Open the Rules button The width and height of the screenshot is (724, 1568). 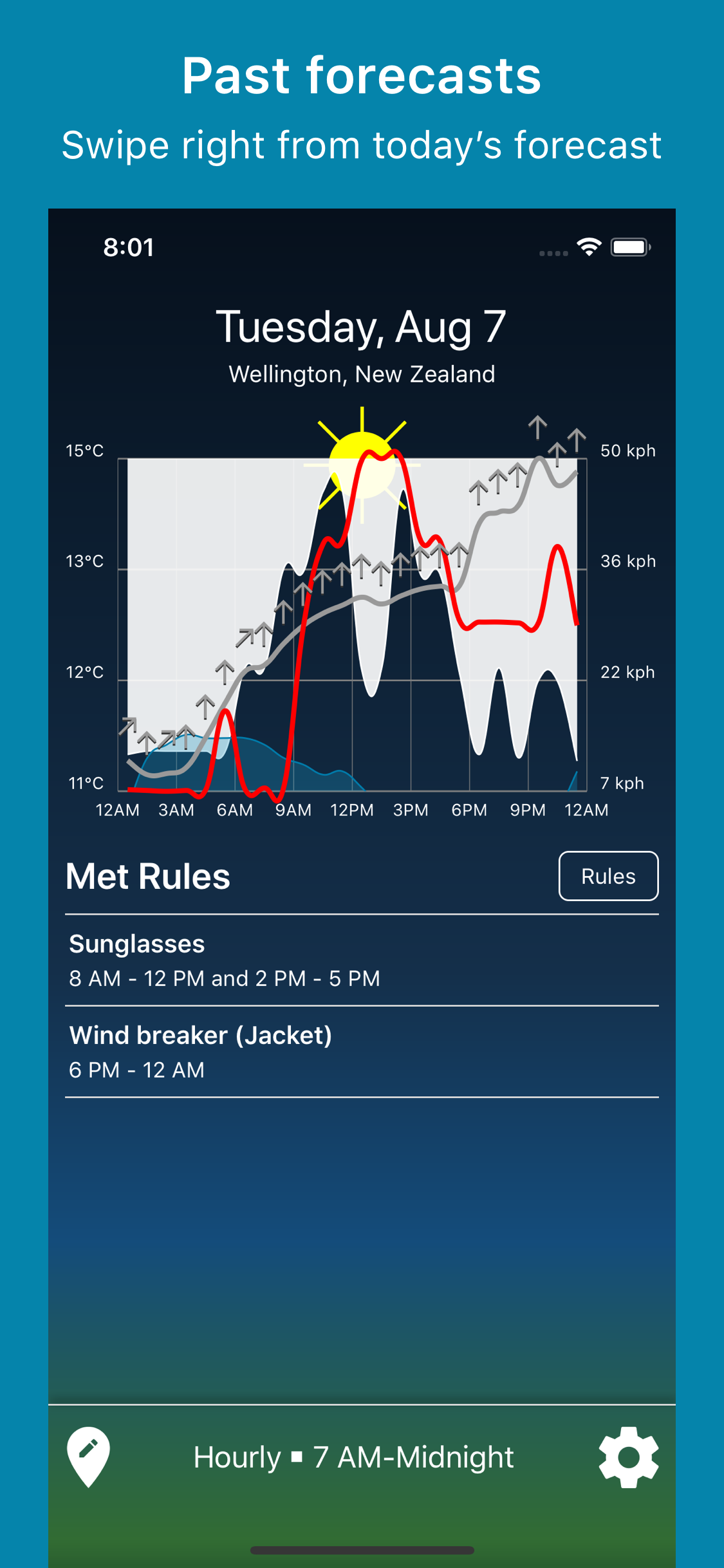pyautogui.click(x=608, y=876)
